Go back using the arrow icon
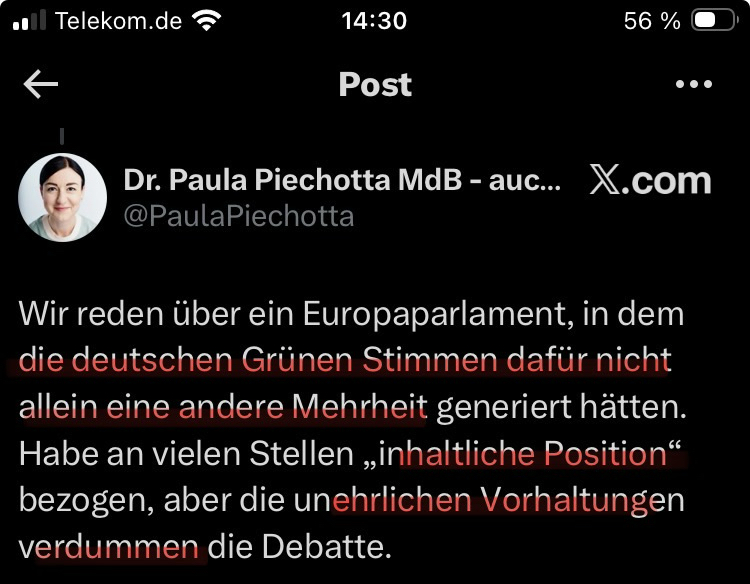 [41, 85]
